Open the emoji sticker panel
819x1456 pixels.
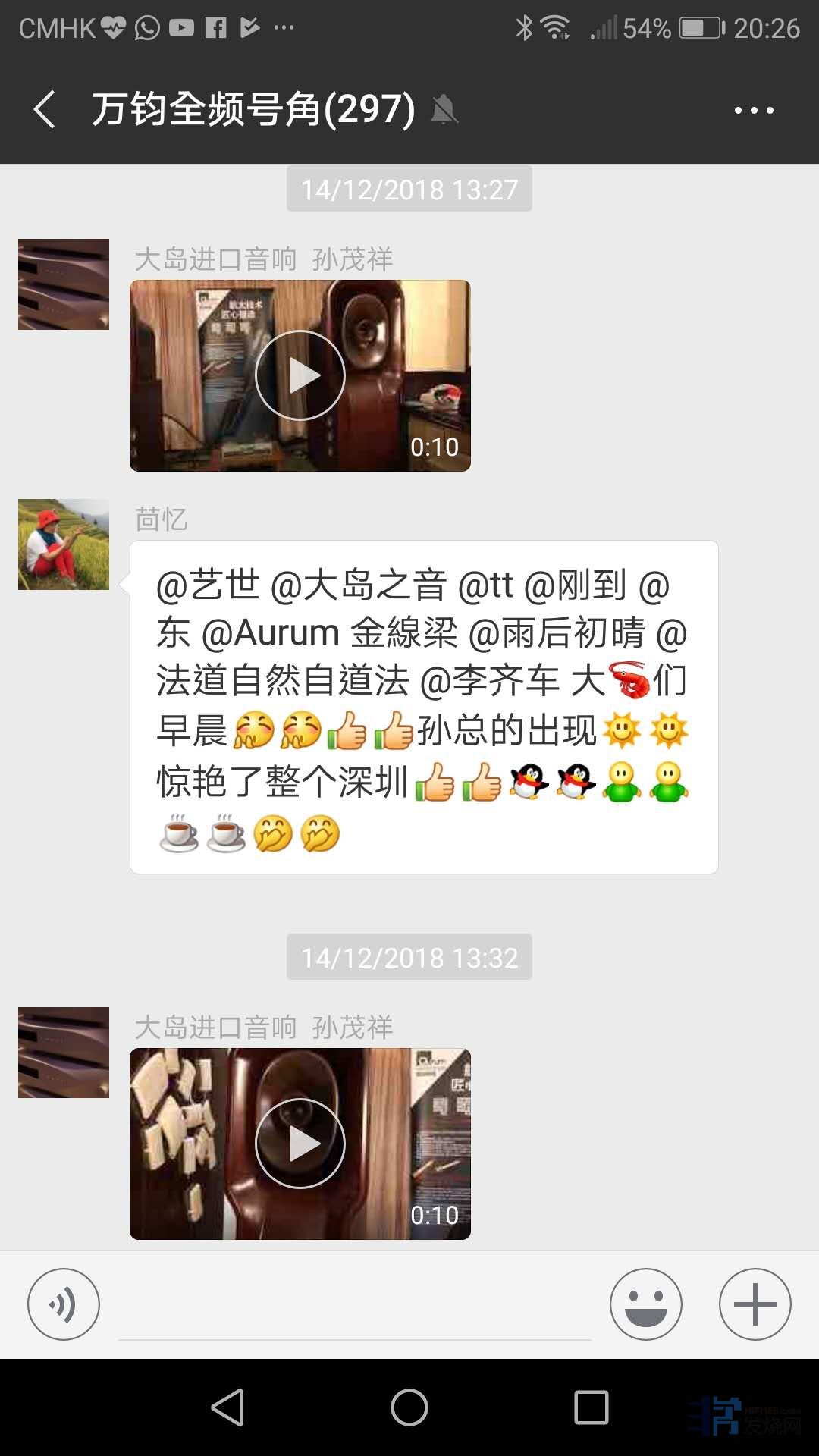pyautogui.click(x=646, y=1304)
